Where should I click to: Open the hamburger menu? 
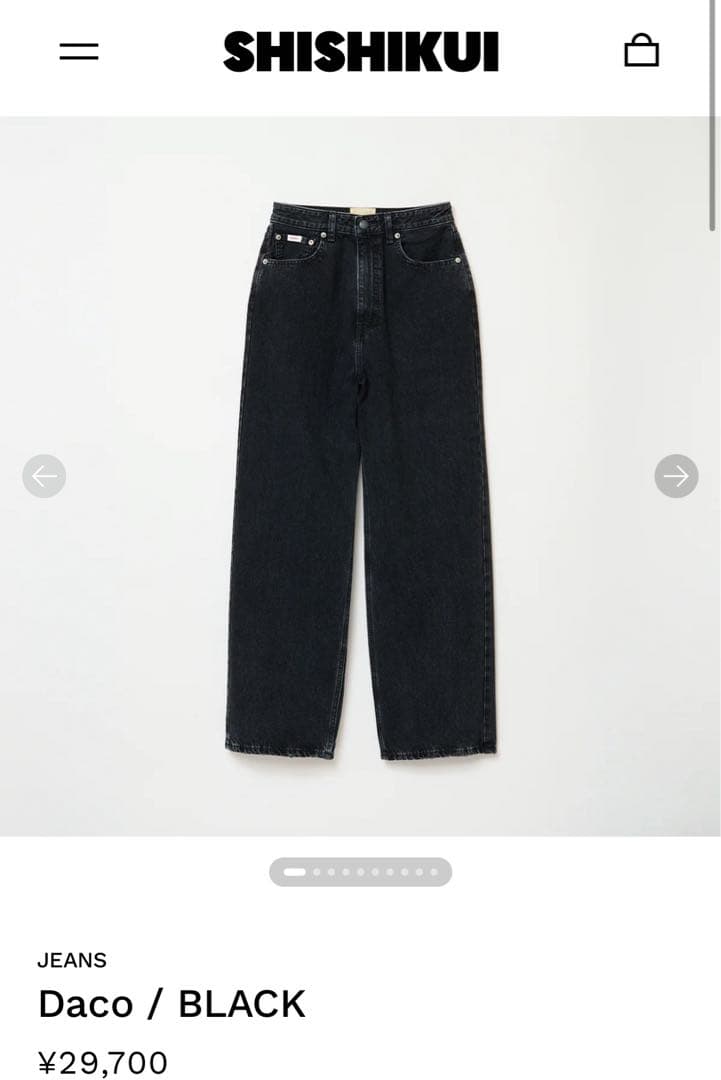[x=79, y=51]
